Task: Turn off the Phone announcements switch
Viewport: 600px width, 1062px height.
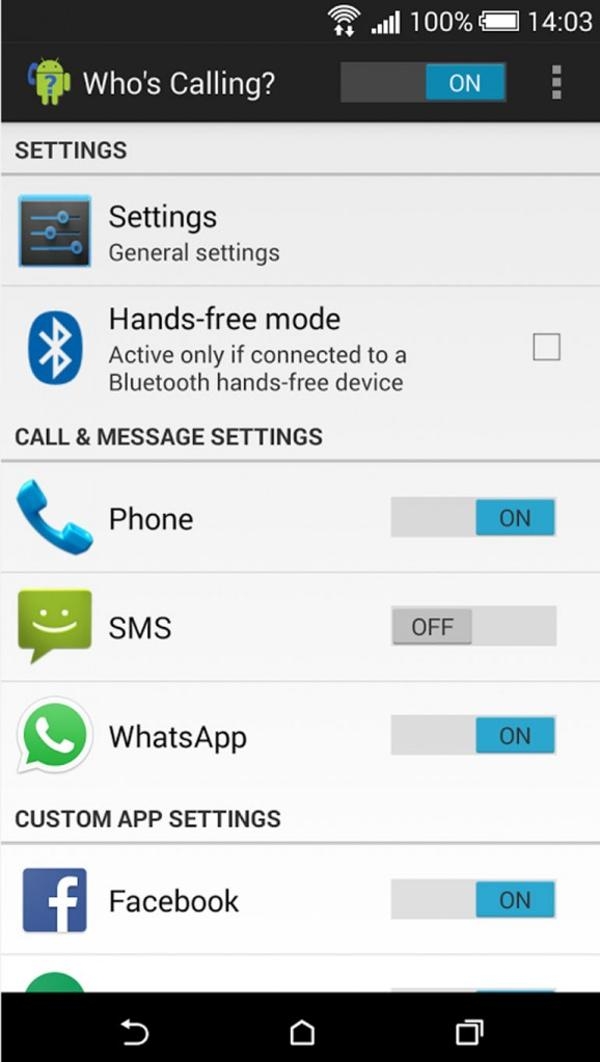Action: (x=473, y=518)
